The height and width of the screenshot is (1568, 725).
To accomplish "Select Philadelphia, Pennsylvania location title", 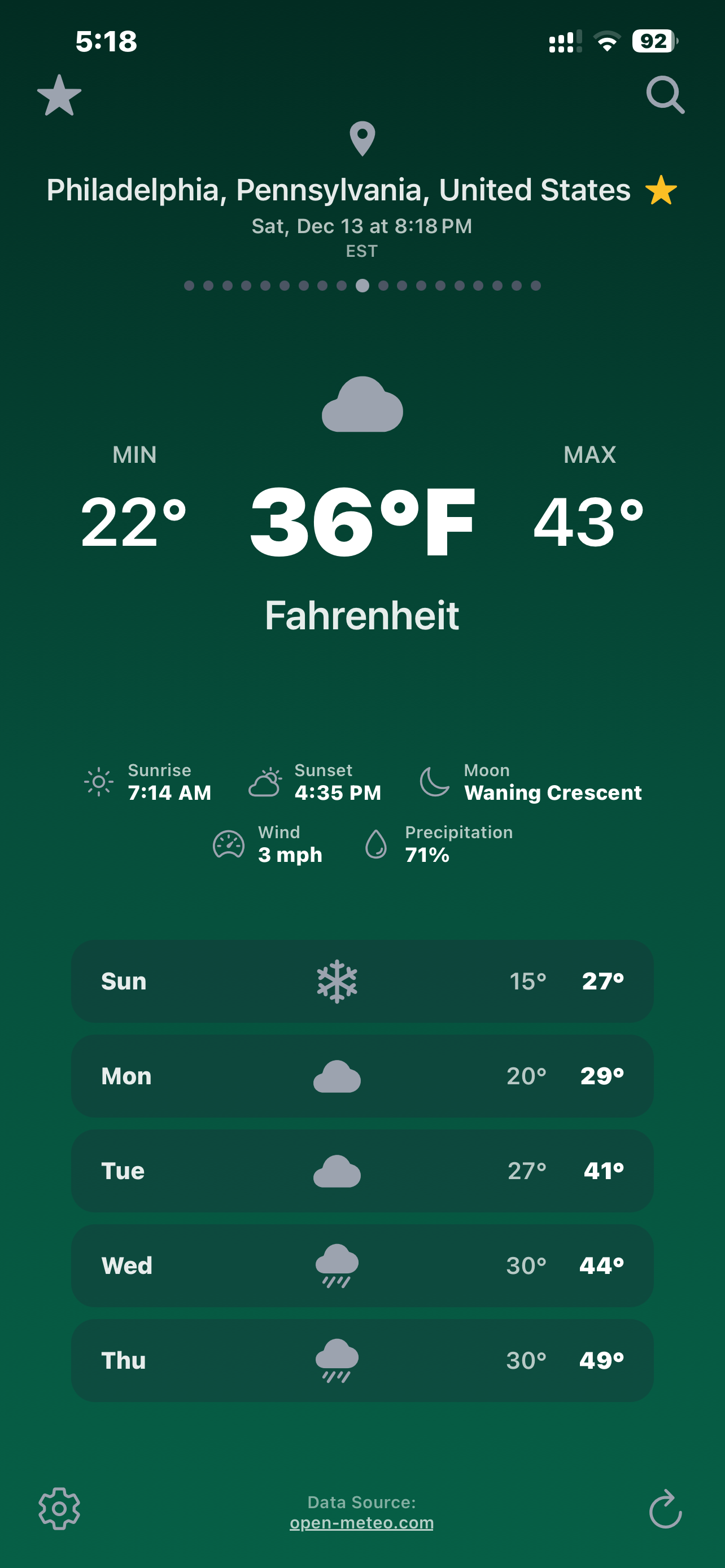I will (x=339, y=190).
